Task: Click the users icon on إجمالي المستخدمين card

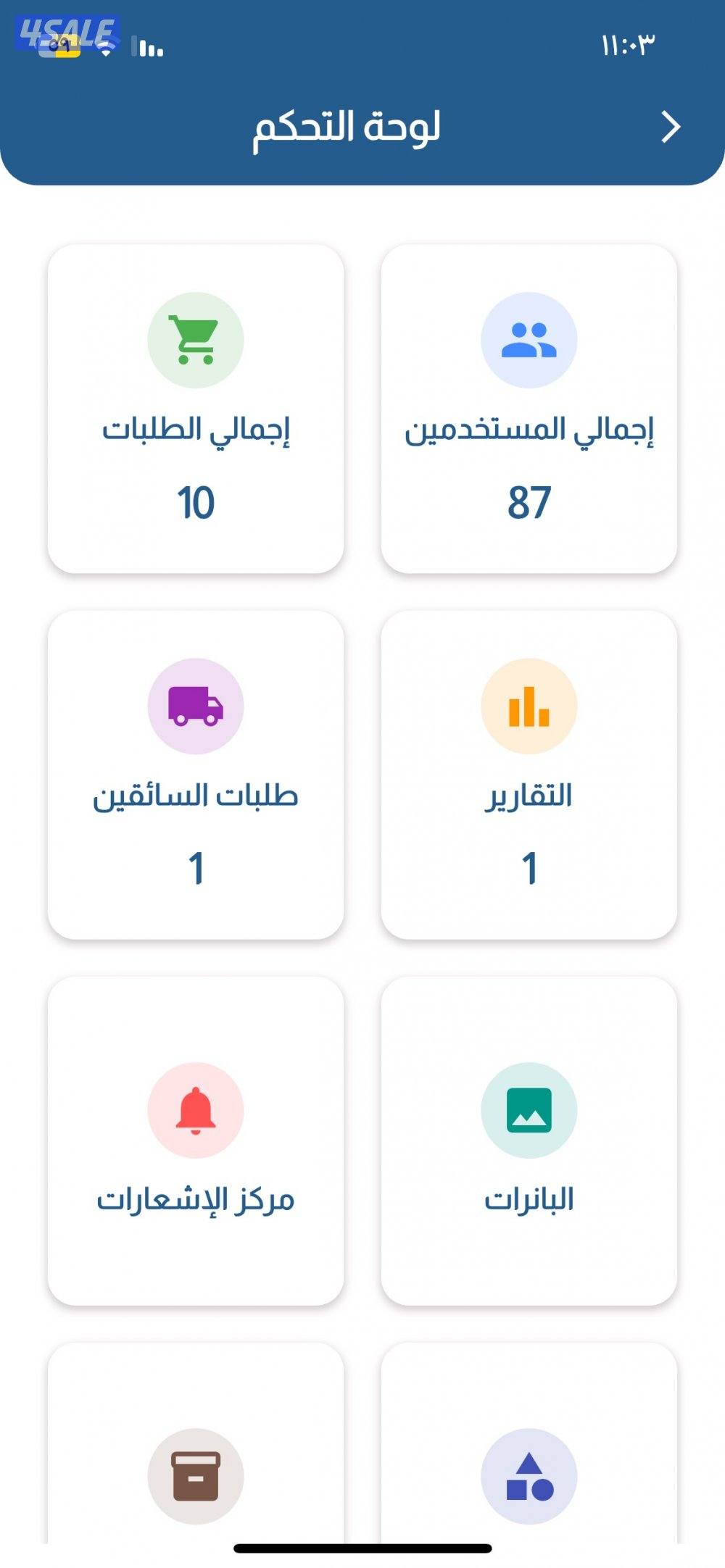Action: click(529, 341)
